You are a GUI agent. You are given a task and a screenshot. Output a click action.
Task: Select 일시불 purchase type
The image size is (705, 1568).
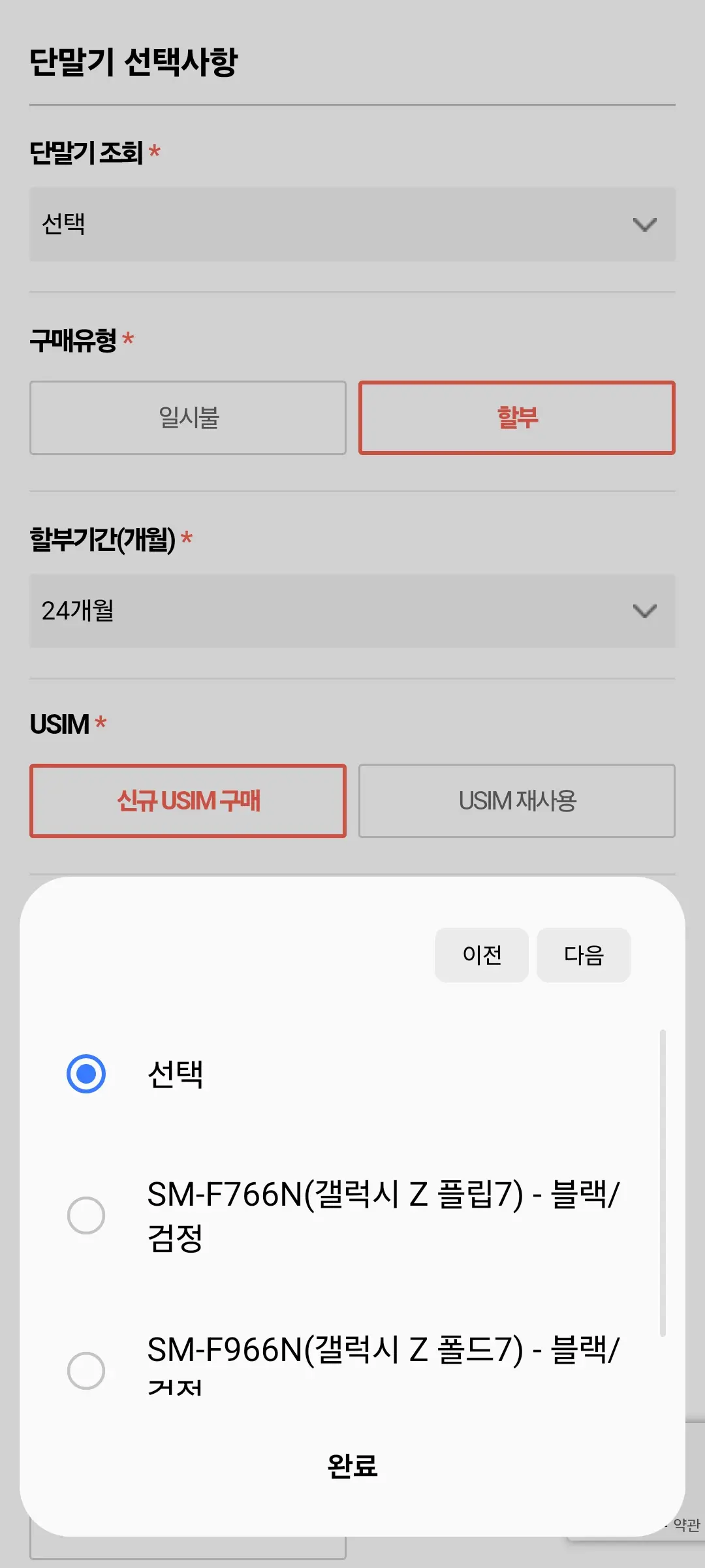tap(188, 418)
